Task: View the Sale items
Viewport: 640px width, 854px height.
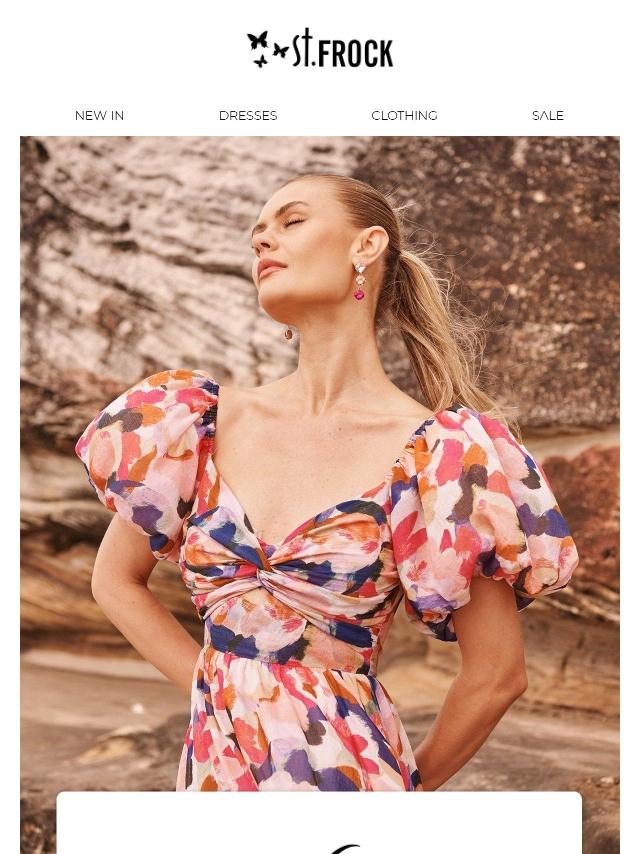Action: tap(548, 116)
